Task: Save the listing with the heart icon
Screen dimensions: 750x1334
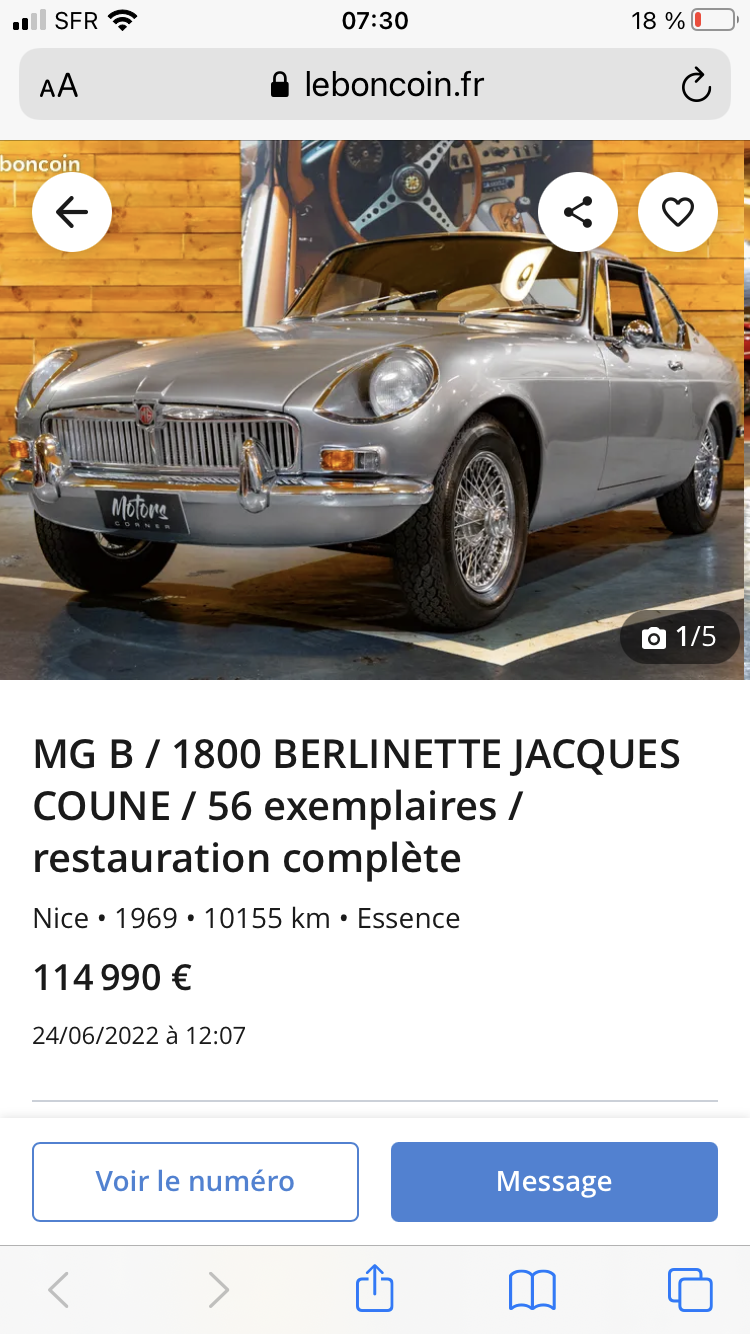Action: click(x=678, y=212)
